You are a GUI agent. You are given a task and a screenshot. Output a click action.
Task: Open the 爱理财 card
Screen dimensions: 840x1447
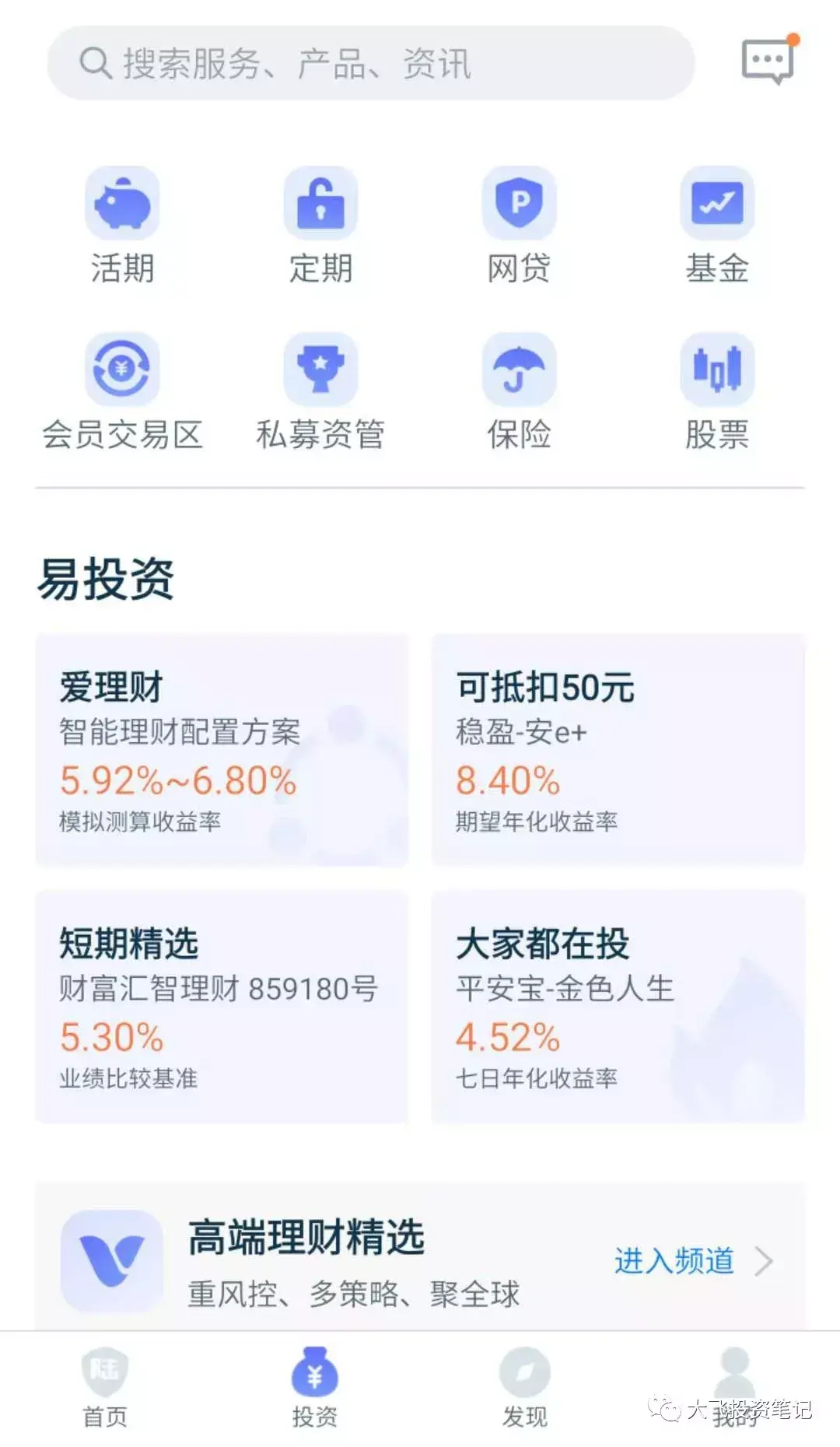click(222, 750)
